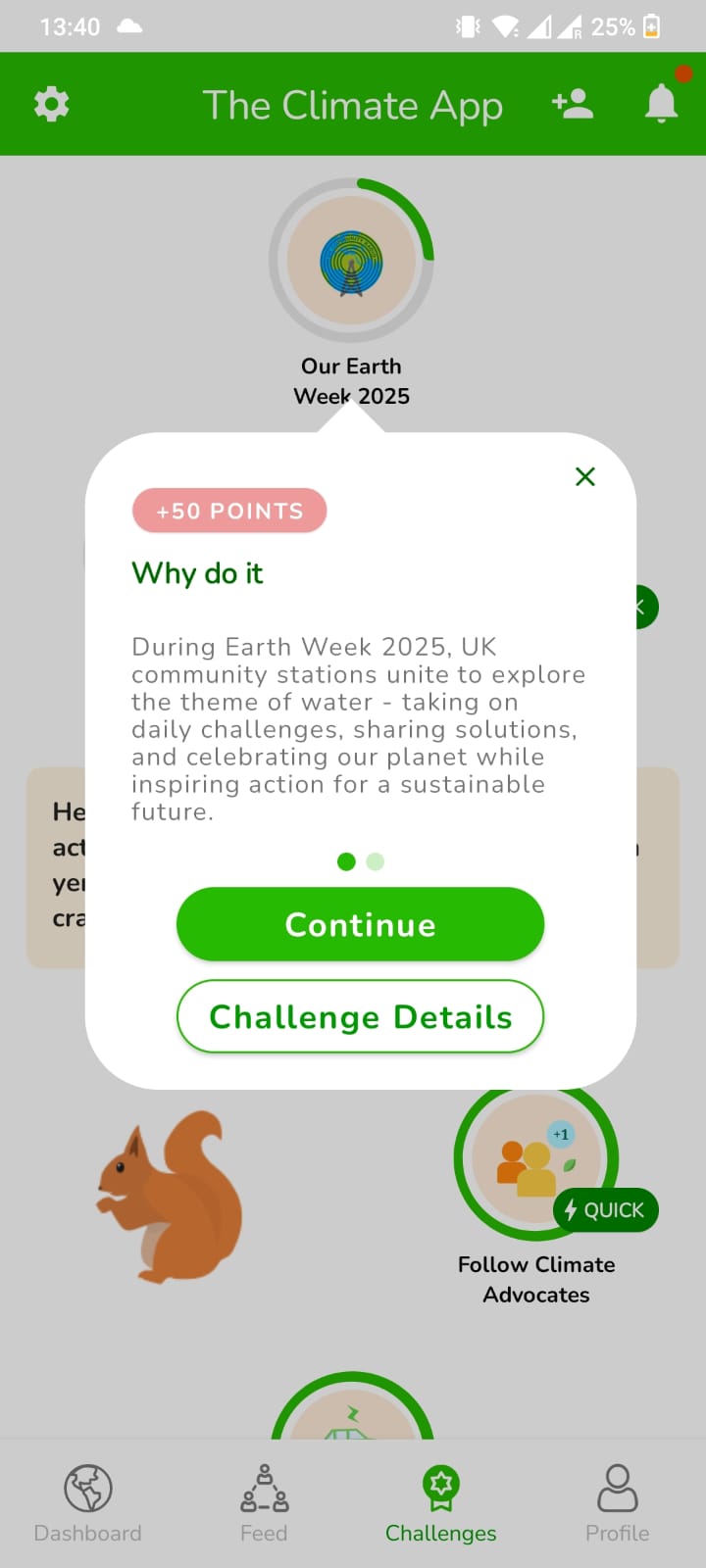
Task: Open the settings gear
Action: (x=52, y=104)
